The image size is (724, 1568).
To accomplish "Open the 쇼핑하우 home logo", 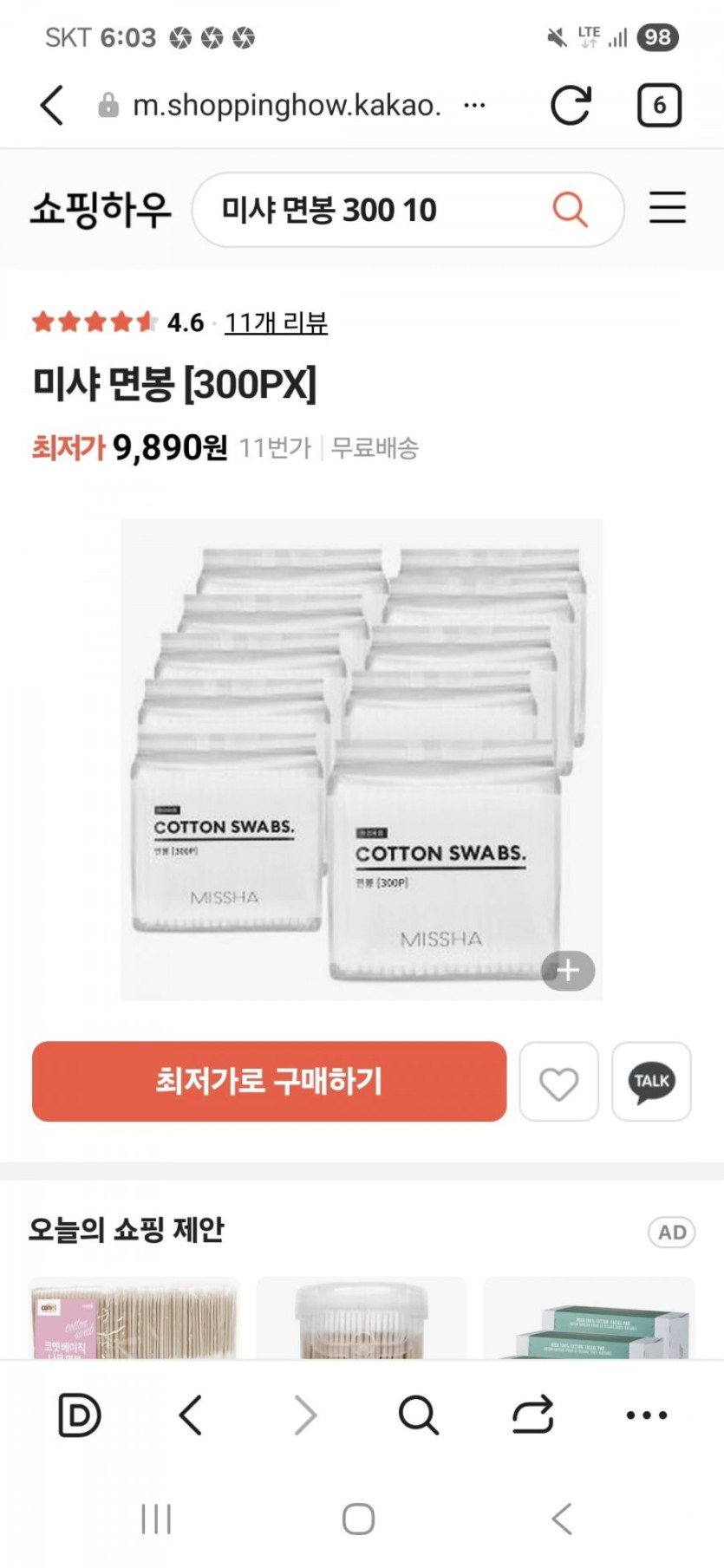I will 101,209.
